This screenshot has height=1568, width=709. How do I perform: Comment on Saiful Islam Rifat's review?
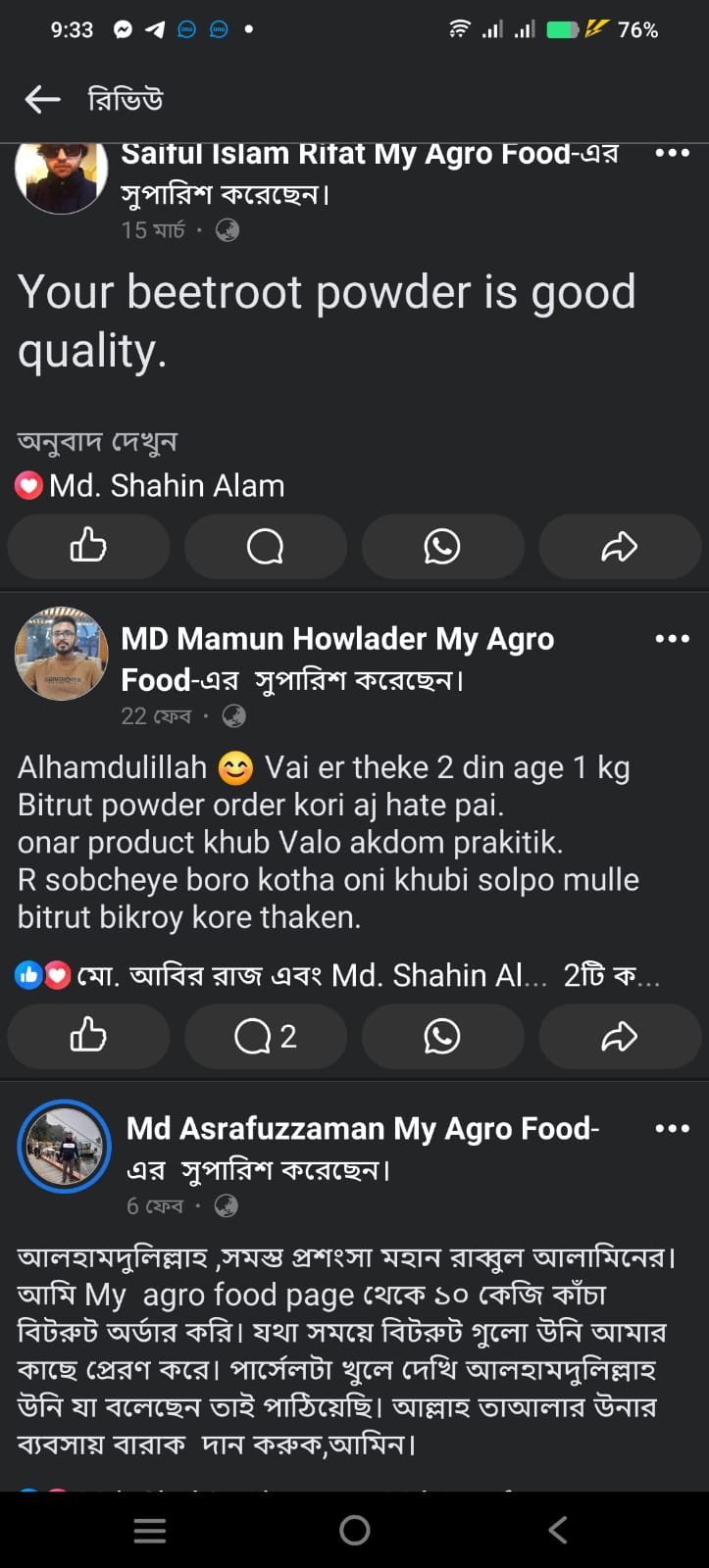[265, 546]
